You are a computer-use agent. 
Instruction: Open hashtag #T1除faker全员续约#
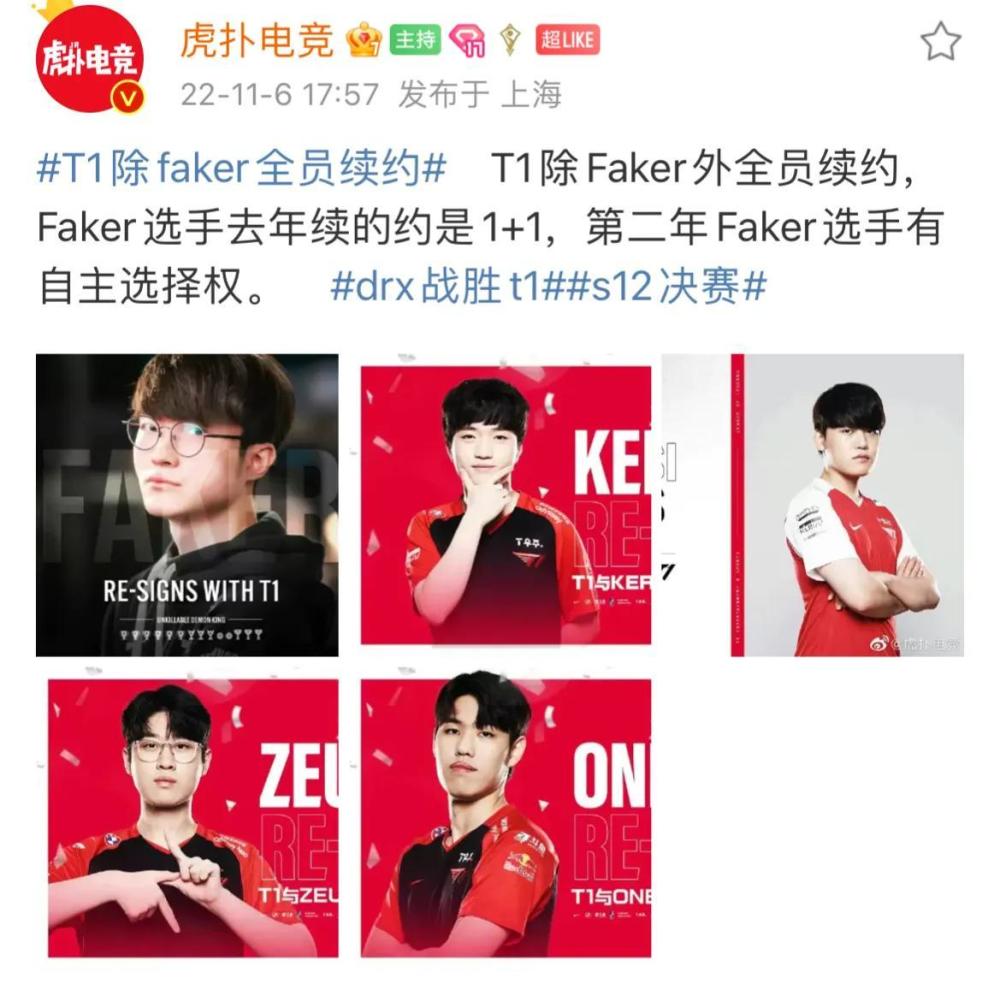(240, 169)
